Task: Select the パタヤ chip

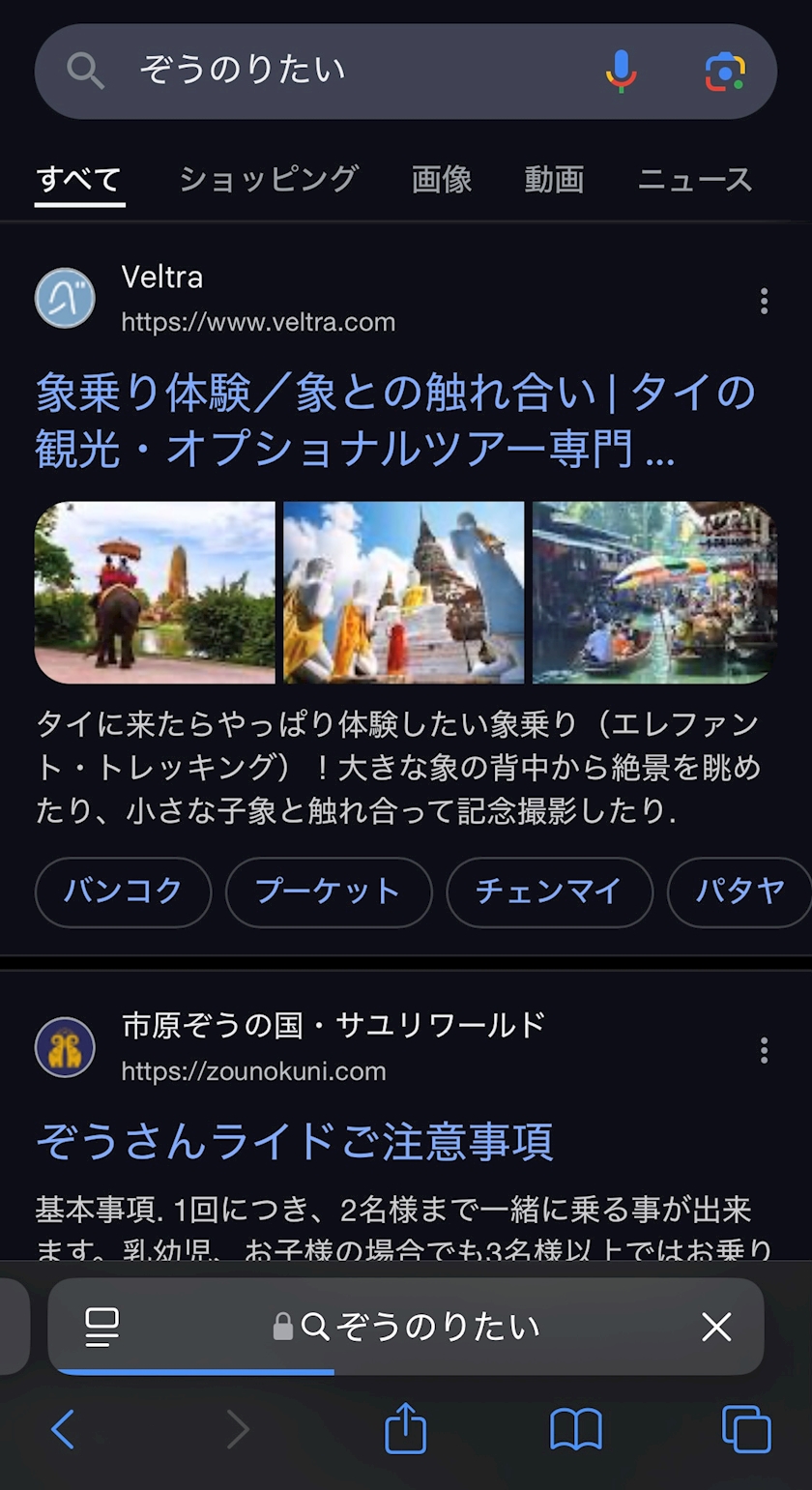Action: (739, 891)
